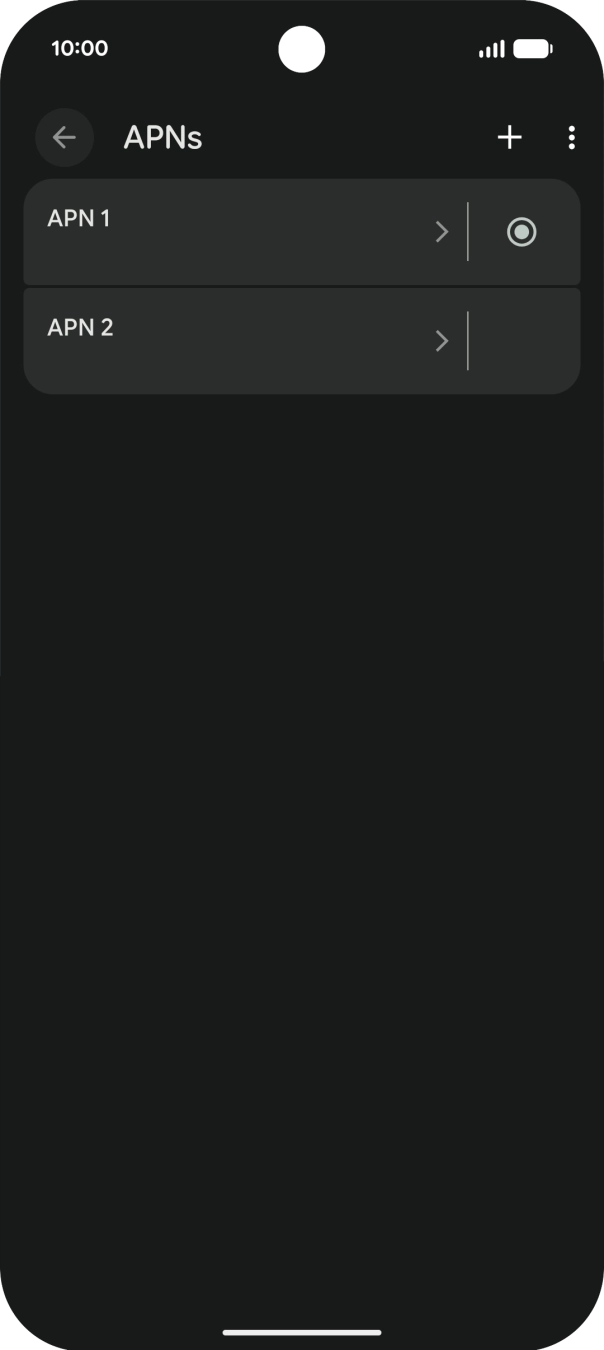Image resolution: width=604 pixels, height=1350 pixels.
Task: Open APN 2 details
Action: click(245, 341)
